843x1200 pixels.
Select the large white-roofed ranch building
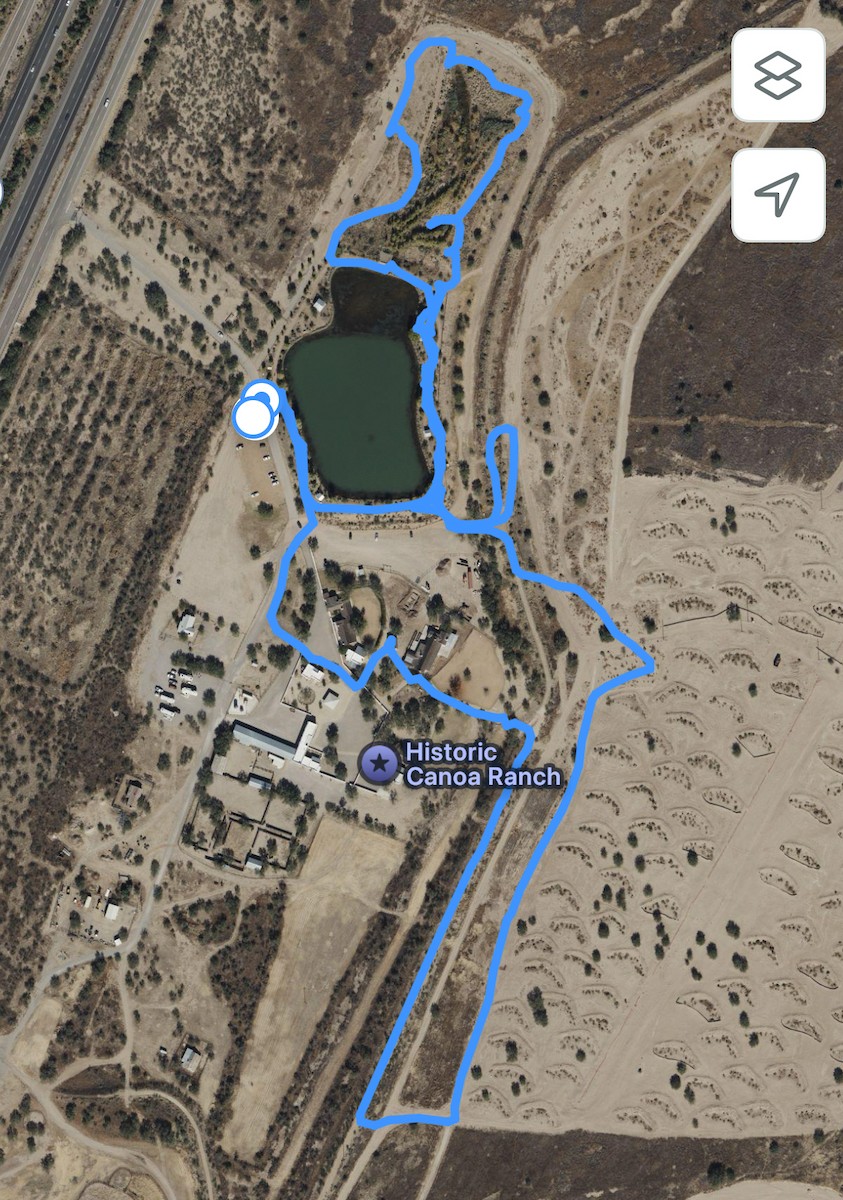(270, 740)
